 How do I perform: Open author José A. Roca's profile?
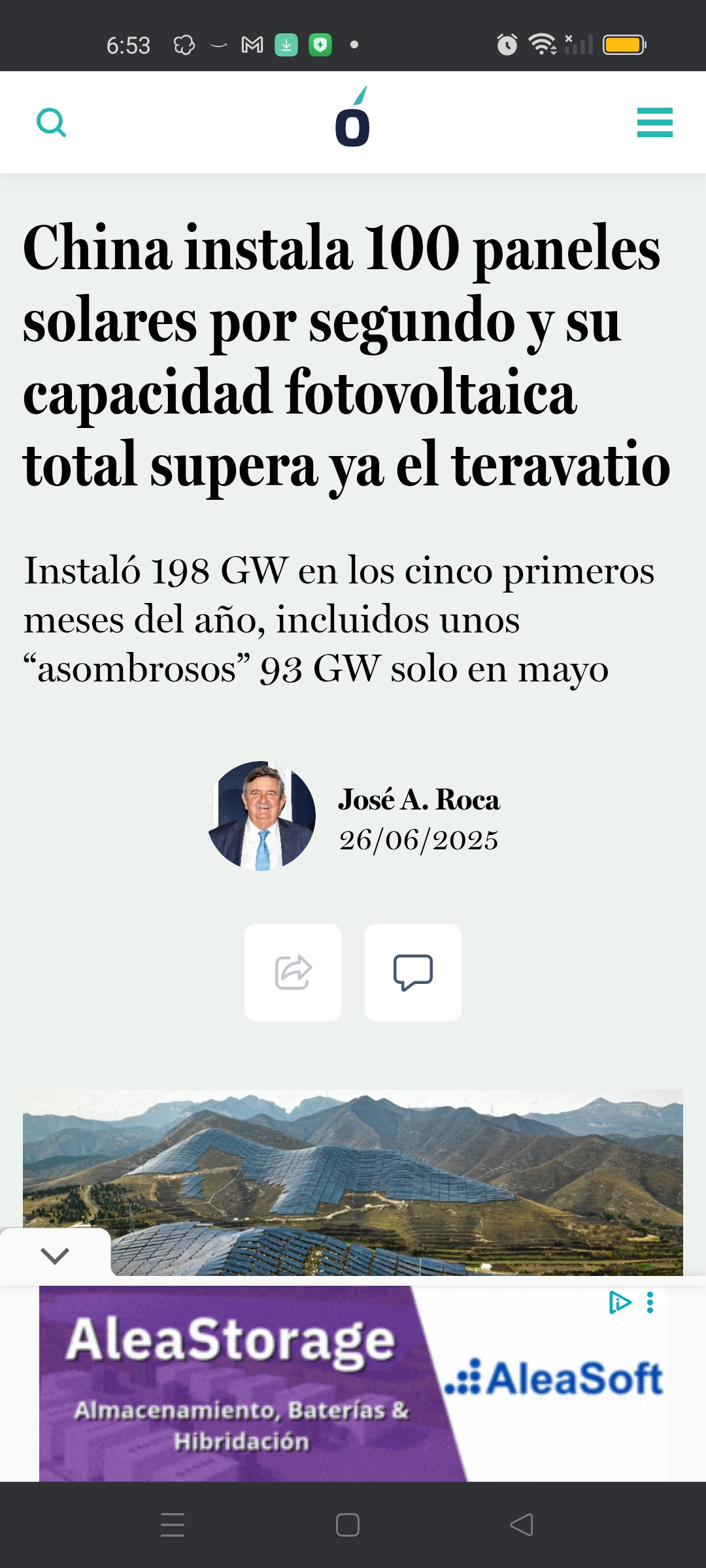click(x=419, y=800)
